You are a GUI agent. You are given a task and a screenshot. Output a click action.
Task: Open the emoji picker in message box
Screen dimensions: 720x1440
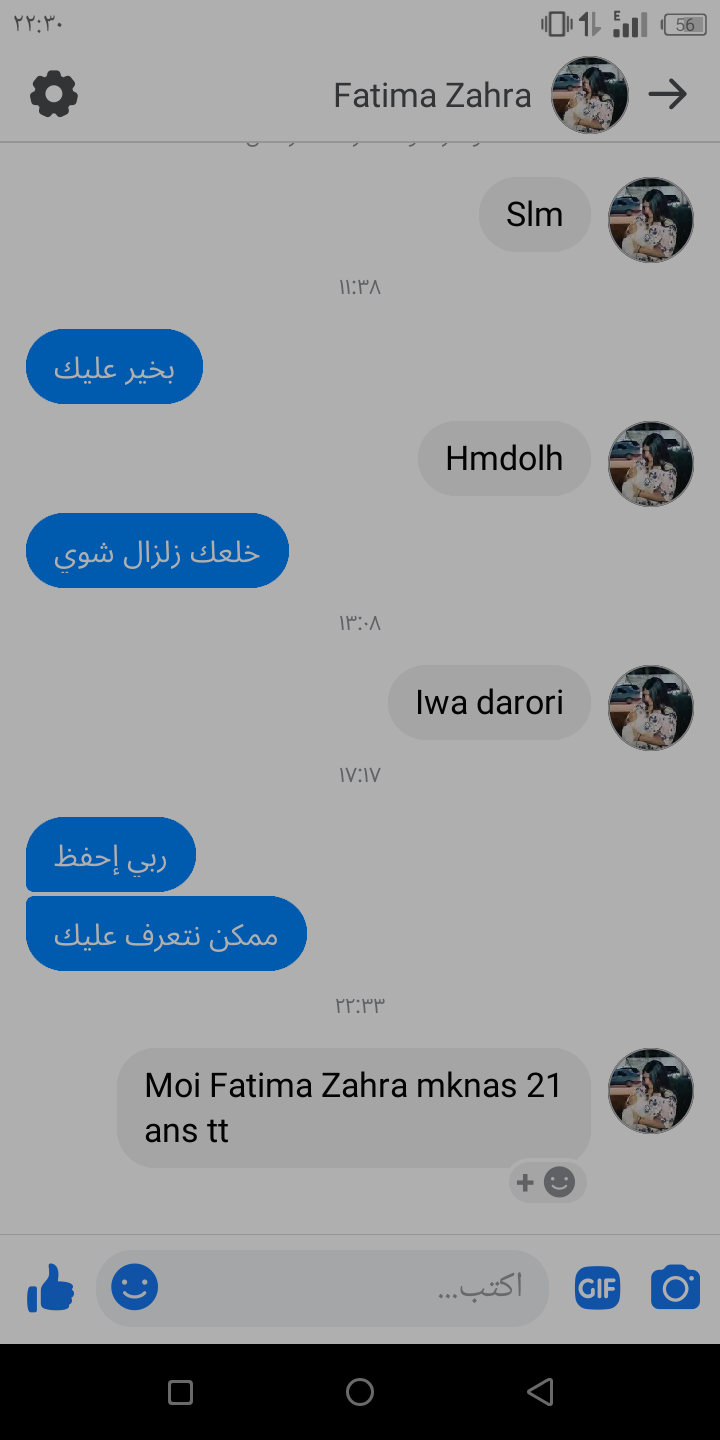click(135, 1287)
